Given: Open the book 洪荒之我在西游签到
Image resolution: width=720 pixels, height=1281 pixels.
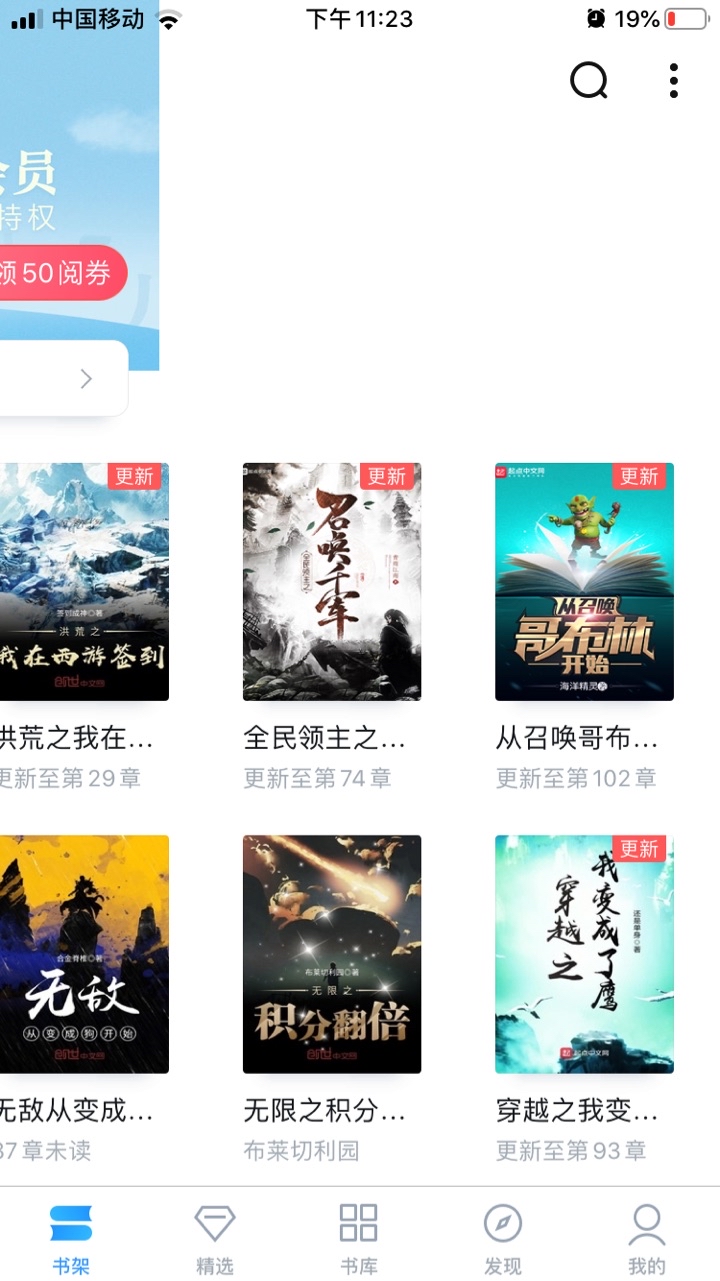Looking at the screenshot, I should point(82,582).
